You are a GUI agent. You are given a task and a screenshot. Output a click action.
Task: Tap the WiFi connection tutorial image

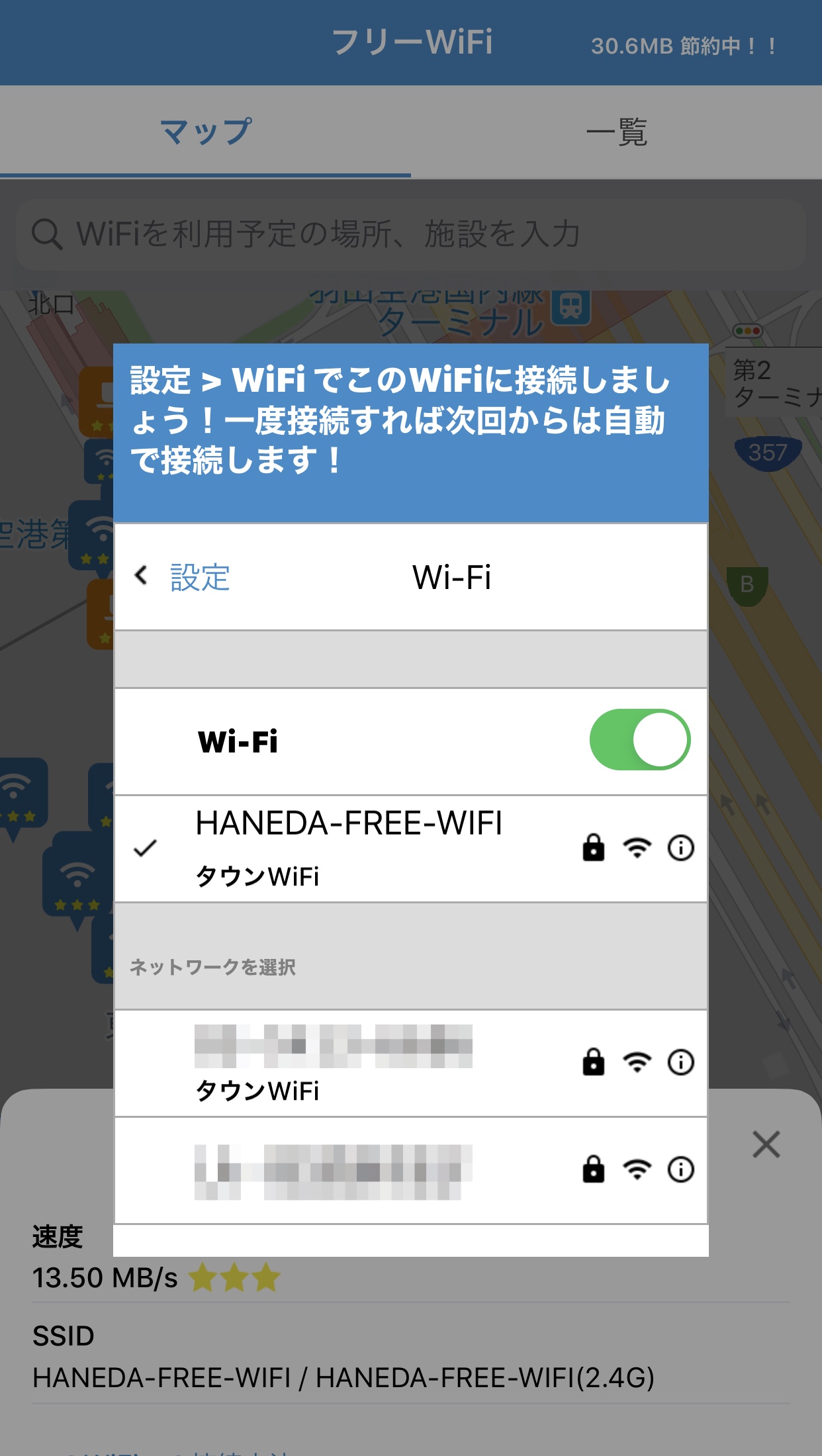[411, 799]
